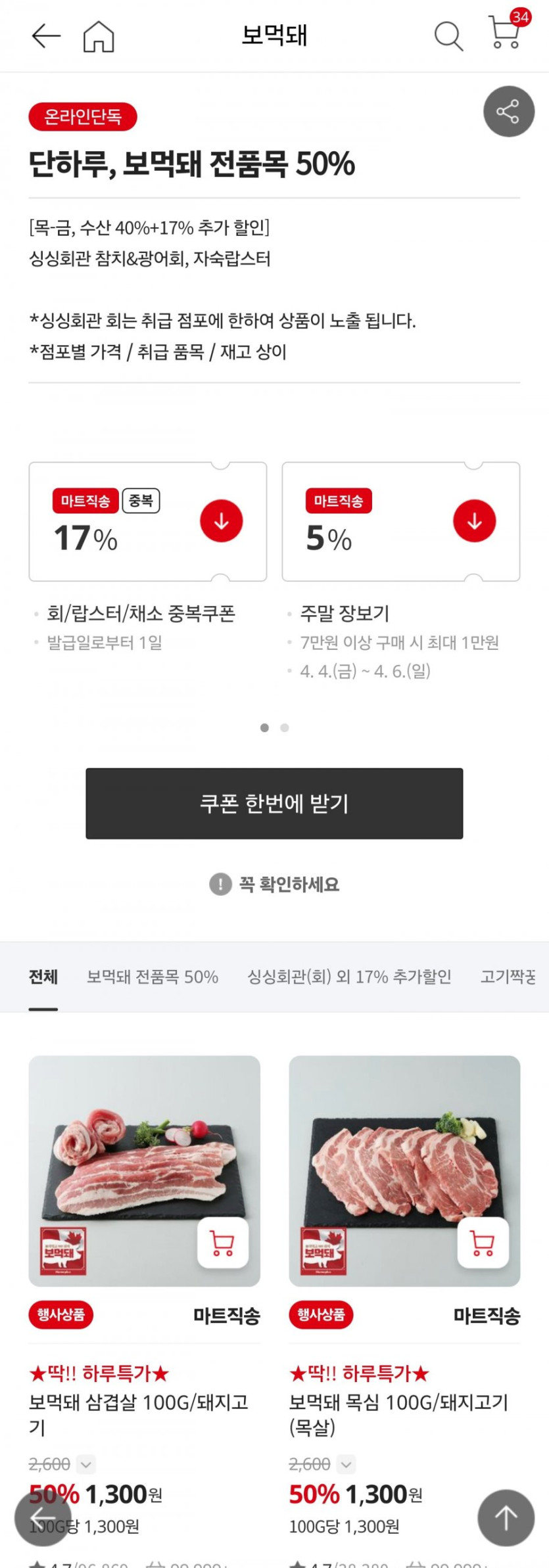549x1568 pixels.
Task: Open 꼭 확인하세요 notice
Action: (x=274, y=885)
